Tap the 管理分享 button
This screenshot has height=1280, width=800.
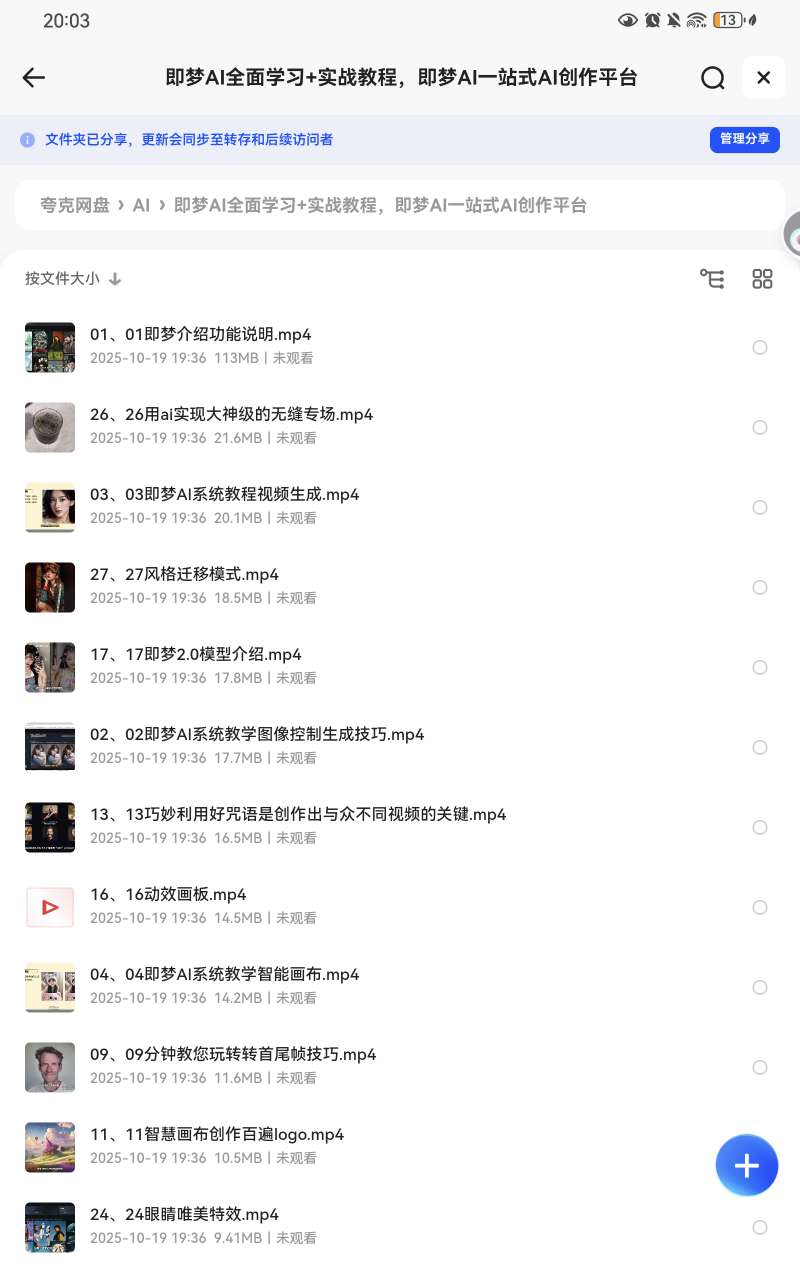744,139
